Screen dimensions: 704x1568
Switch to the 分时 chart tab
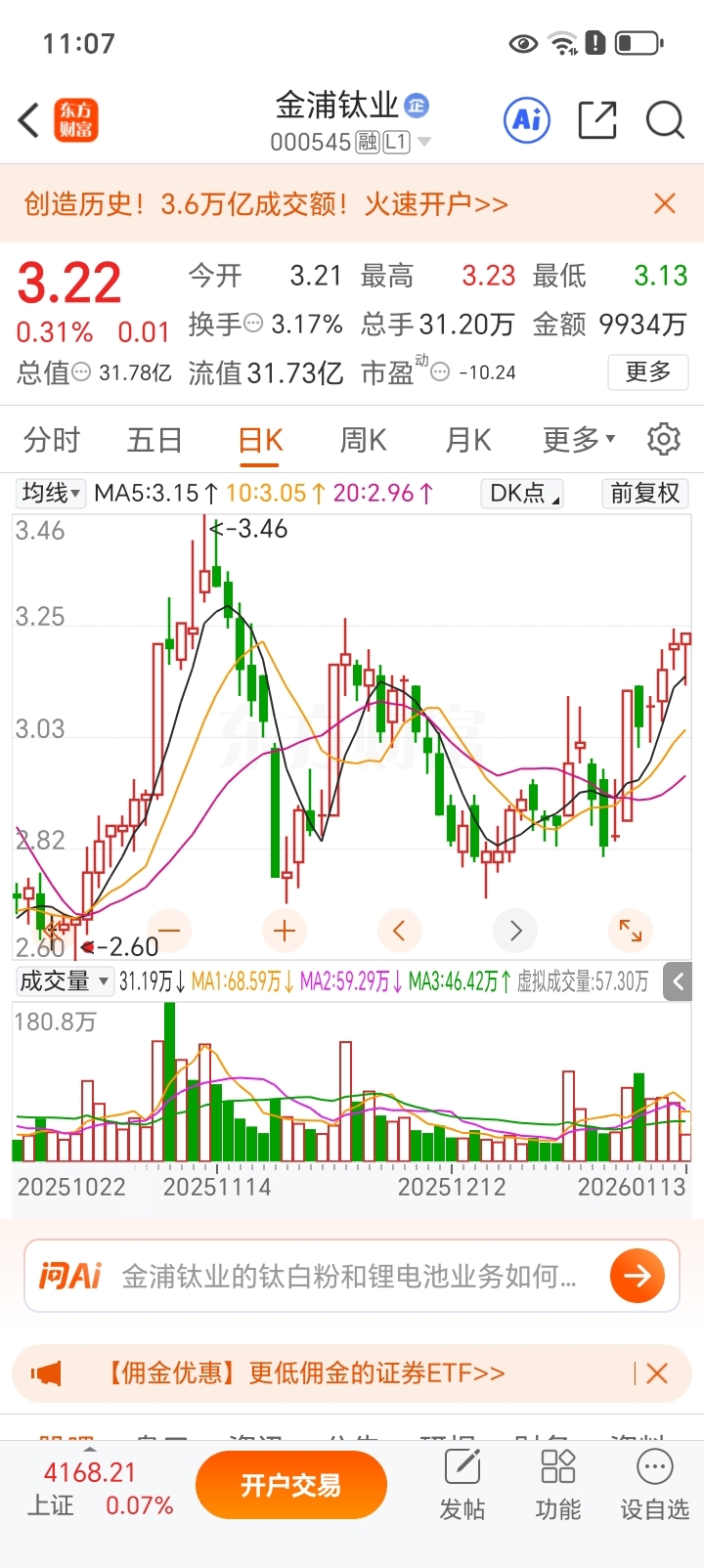point(51,440)
